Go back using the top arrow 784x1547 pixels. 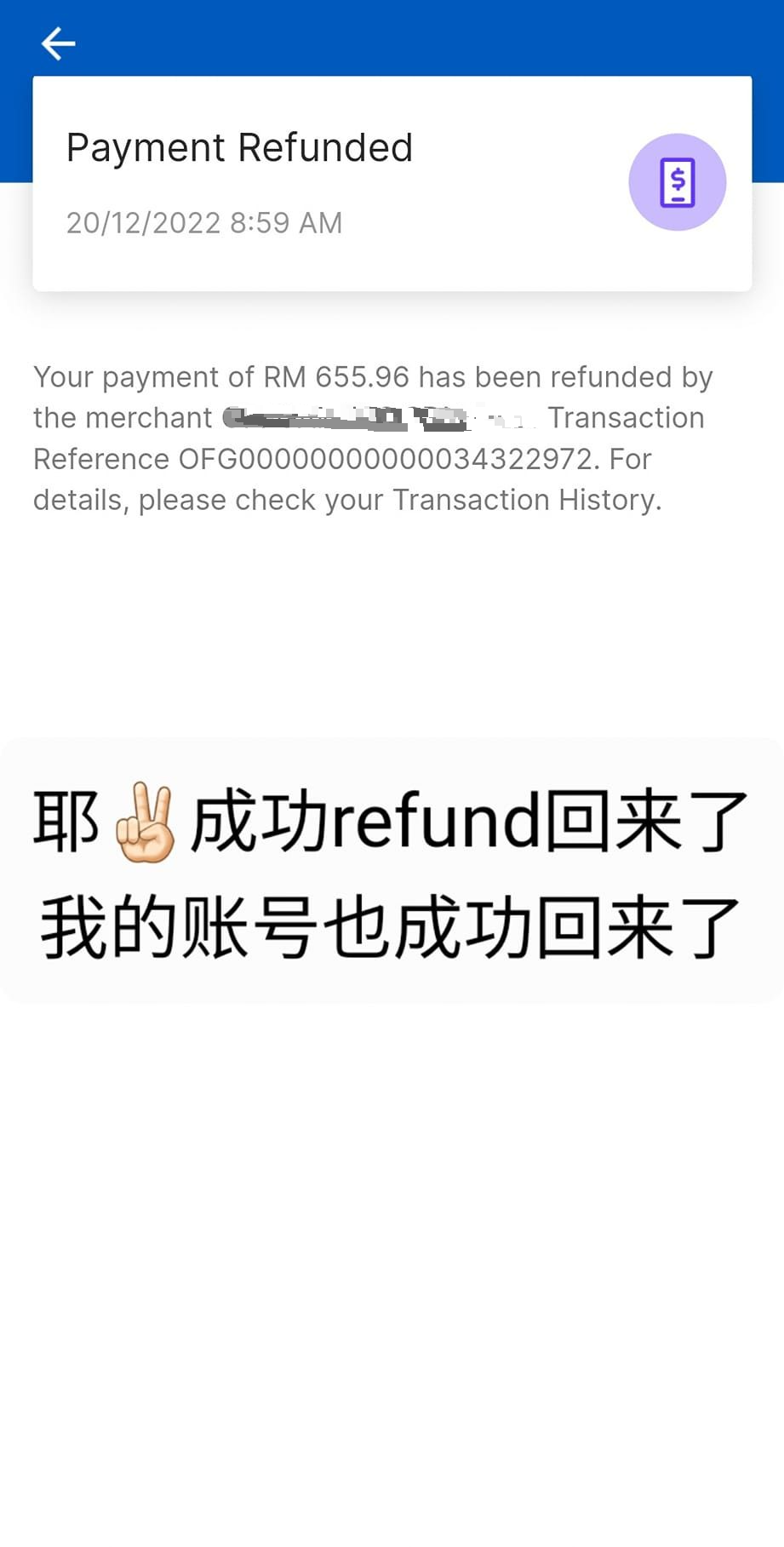[58, 43]
